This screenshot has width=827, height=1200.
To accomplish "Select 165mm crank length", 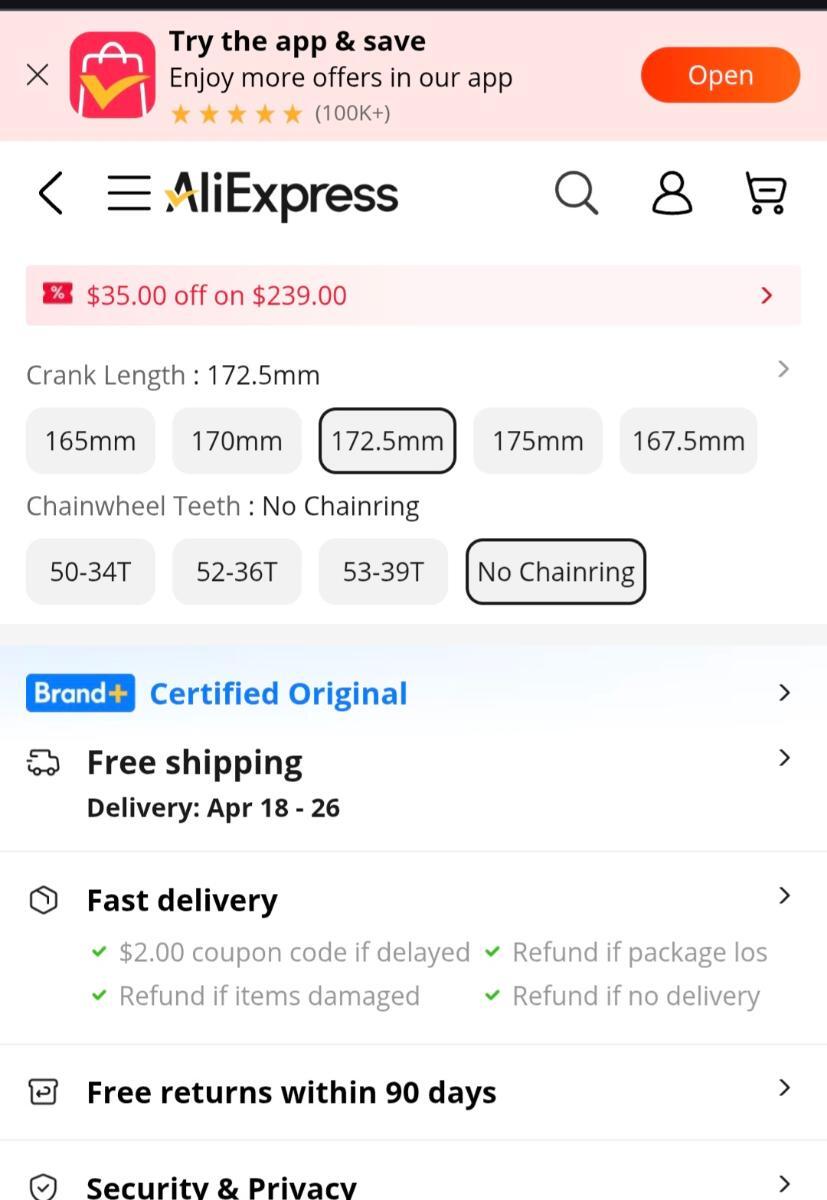I will tap(90, 441).
